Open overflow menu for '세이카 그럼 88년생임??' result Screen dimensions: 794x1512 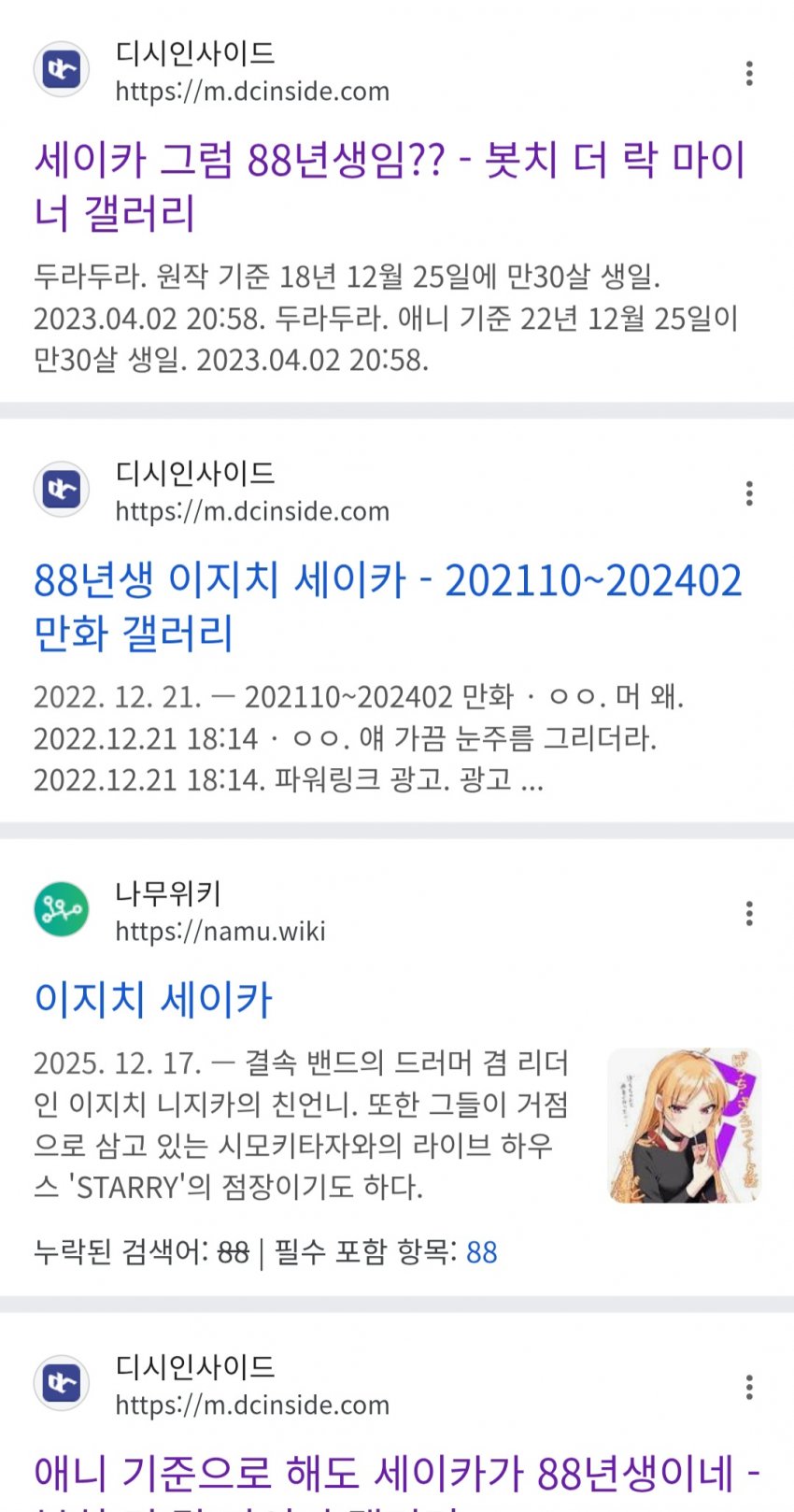tap(749, 74)
